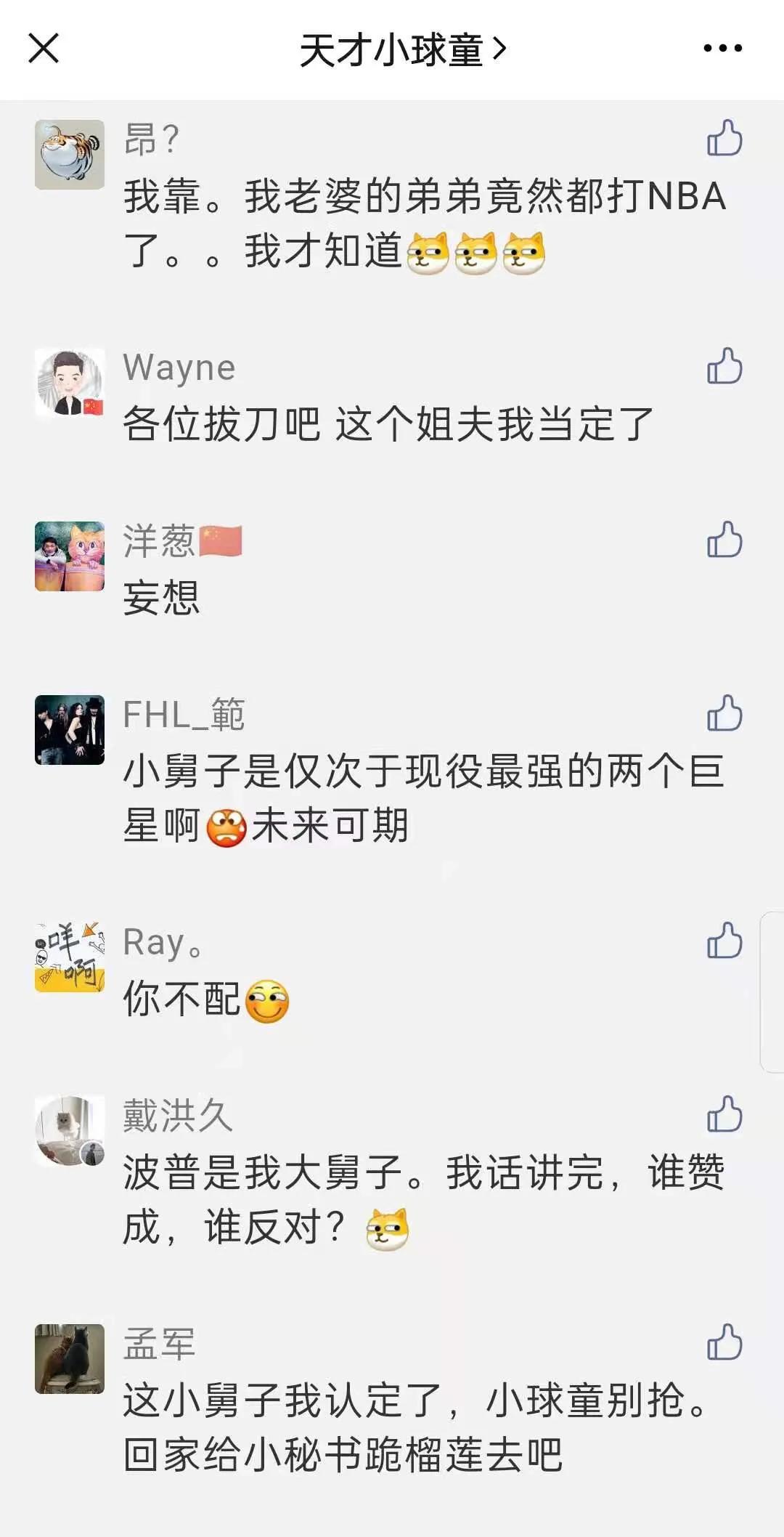Open the three-dot more options menu
The width and height of the screenshot is (784, 1537).
[722, 49]
